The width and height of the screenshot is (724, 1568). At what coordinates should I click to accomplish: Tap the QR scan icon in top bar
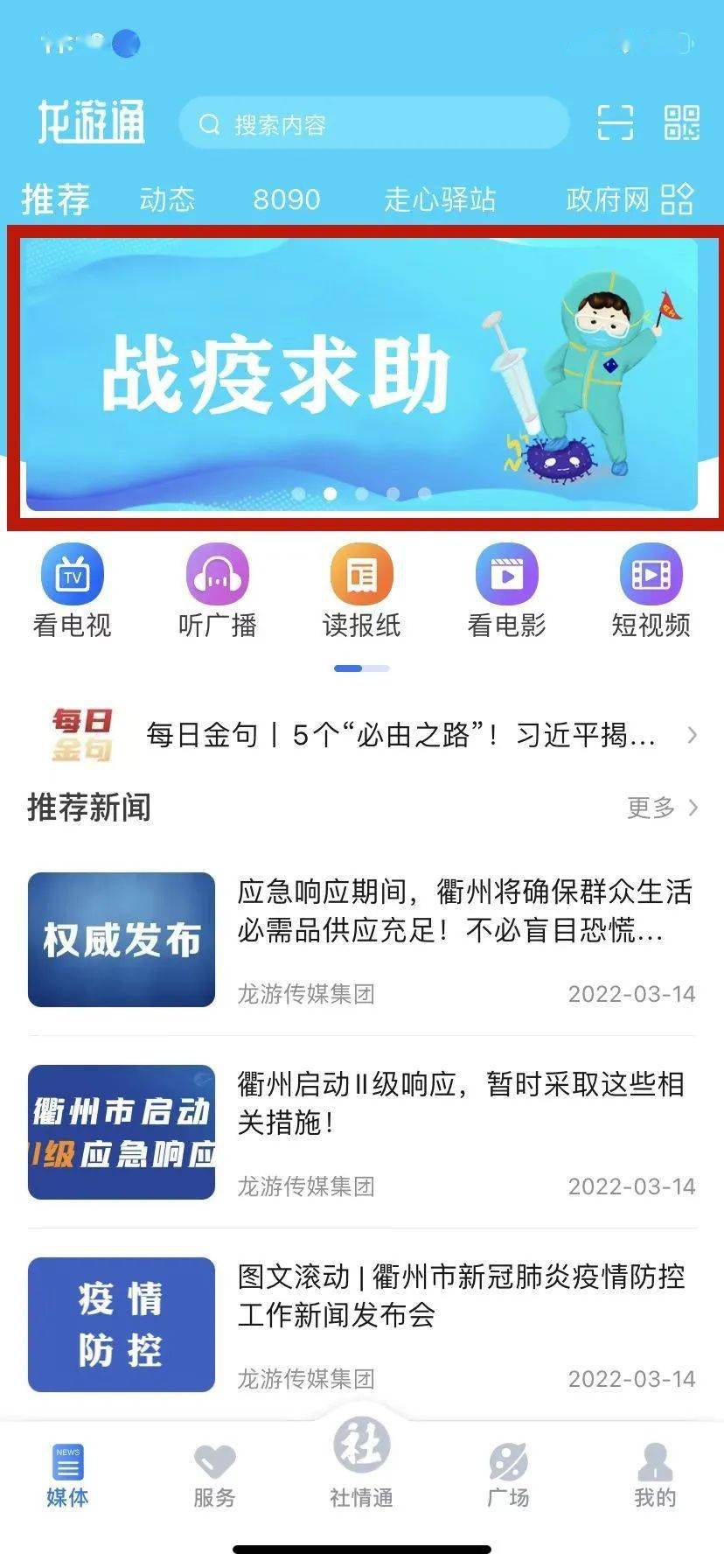616,124
